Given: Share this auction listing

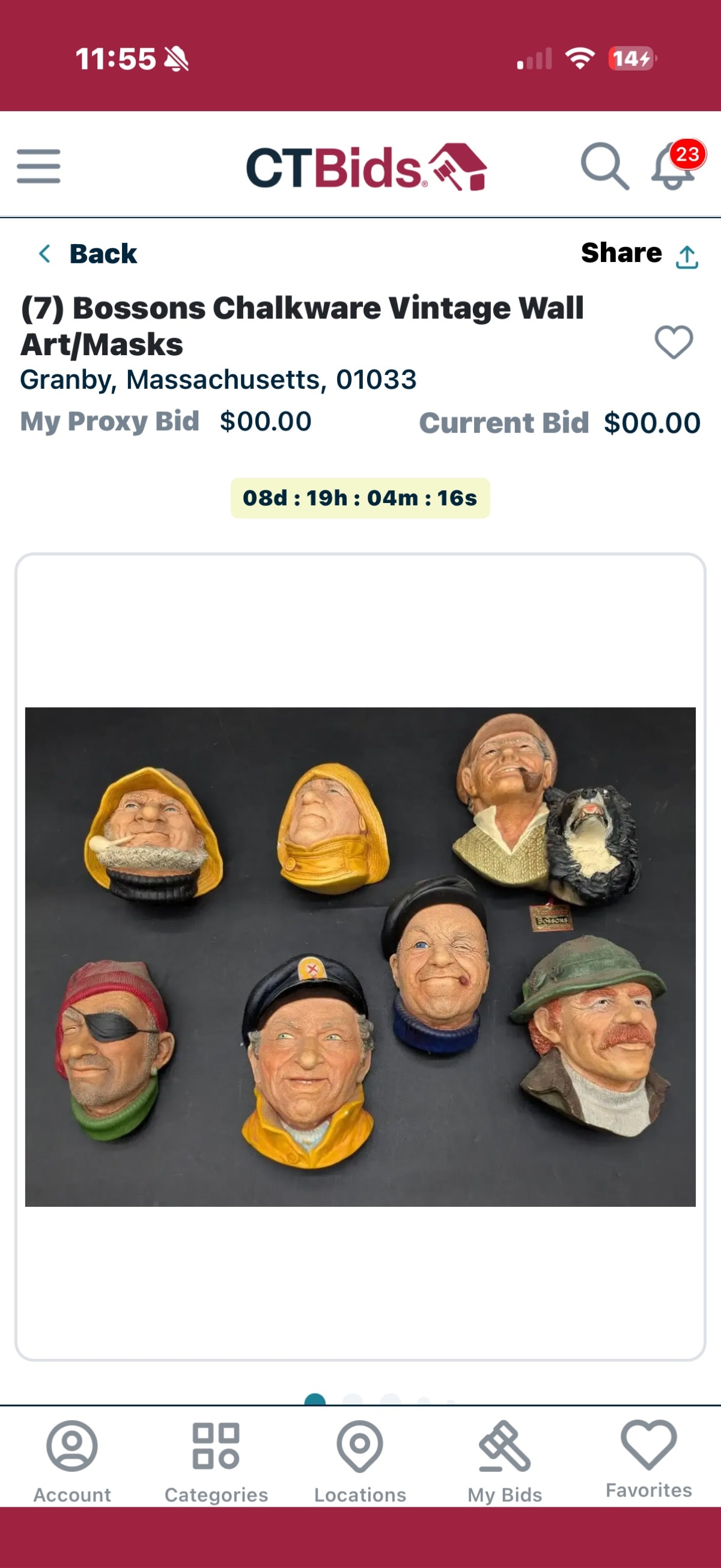Looking at the screenshot, I should pos(639,254).
